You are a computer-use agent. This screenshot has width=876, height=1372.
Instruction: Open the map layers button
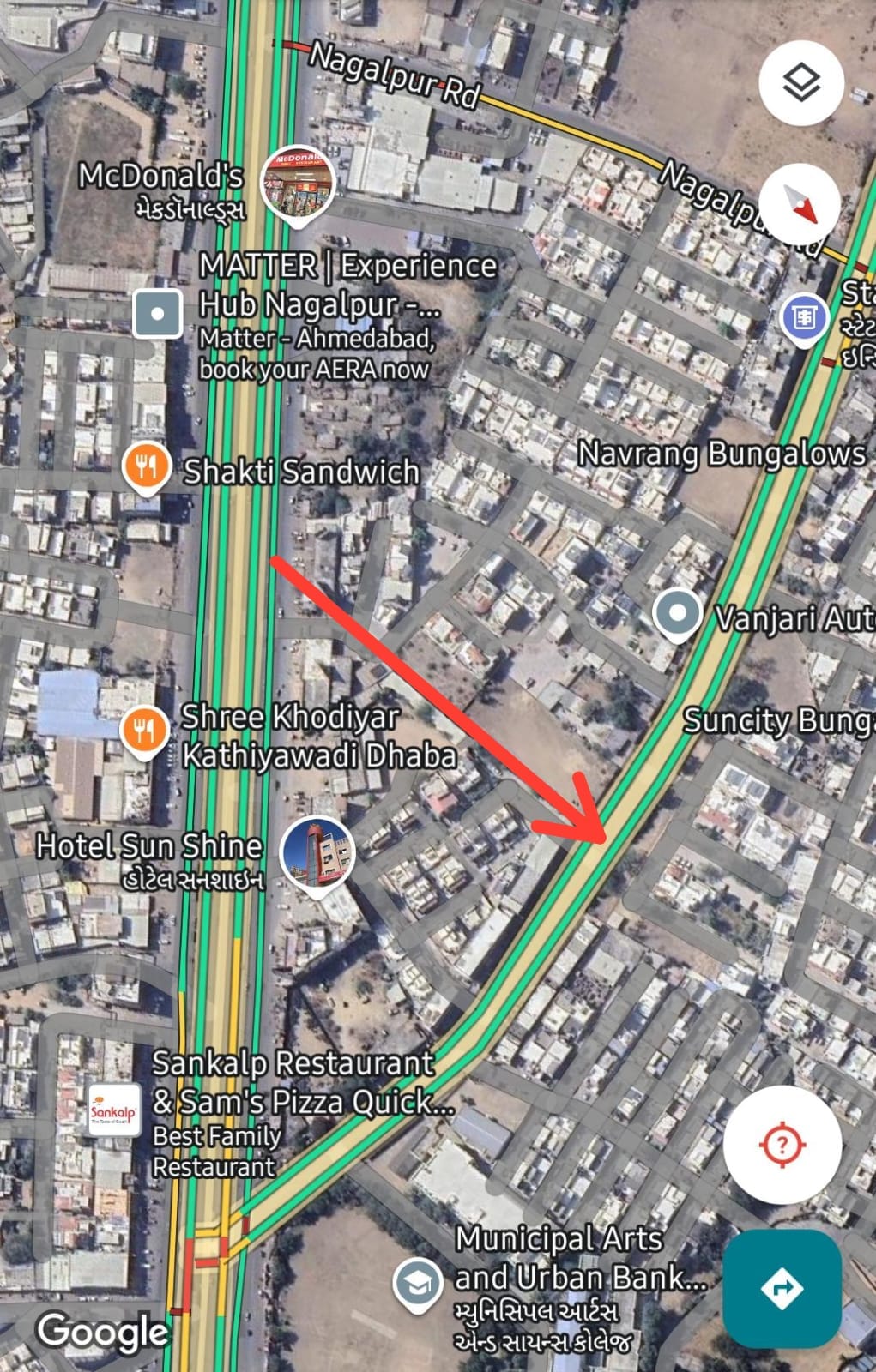801,83
